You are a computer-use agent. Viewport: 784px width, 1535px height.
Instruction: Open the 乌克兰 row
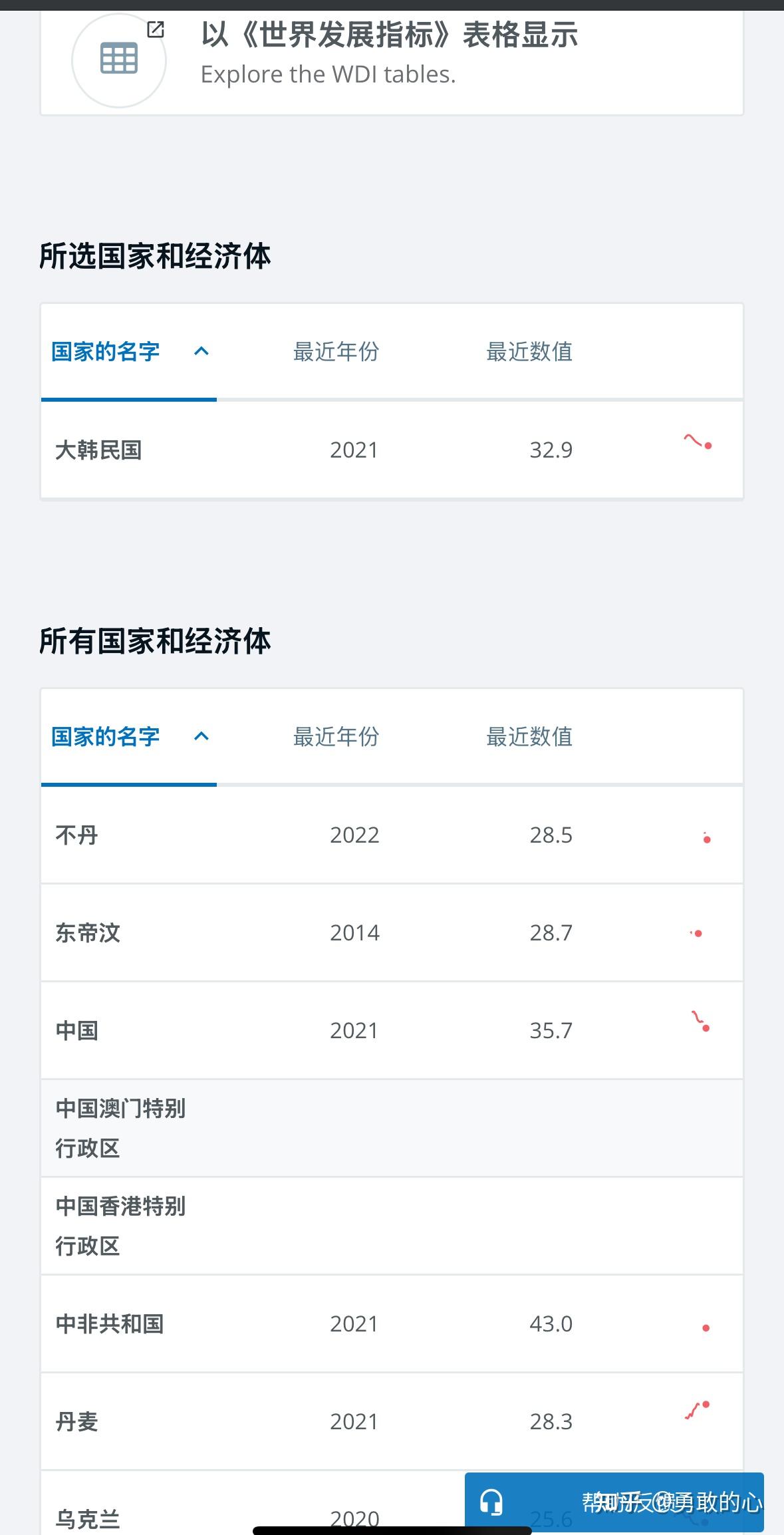click(x=253, y=1504)
